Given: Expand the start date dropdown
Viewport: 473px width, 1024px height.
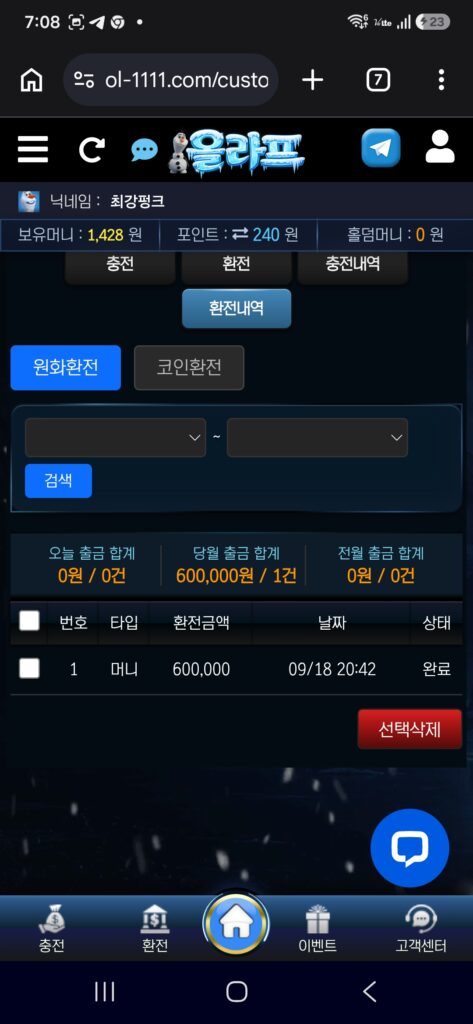Looking at the screenshot, I should [x=116, y=438].
